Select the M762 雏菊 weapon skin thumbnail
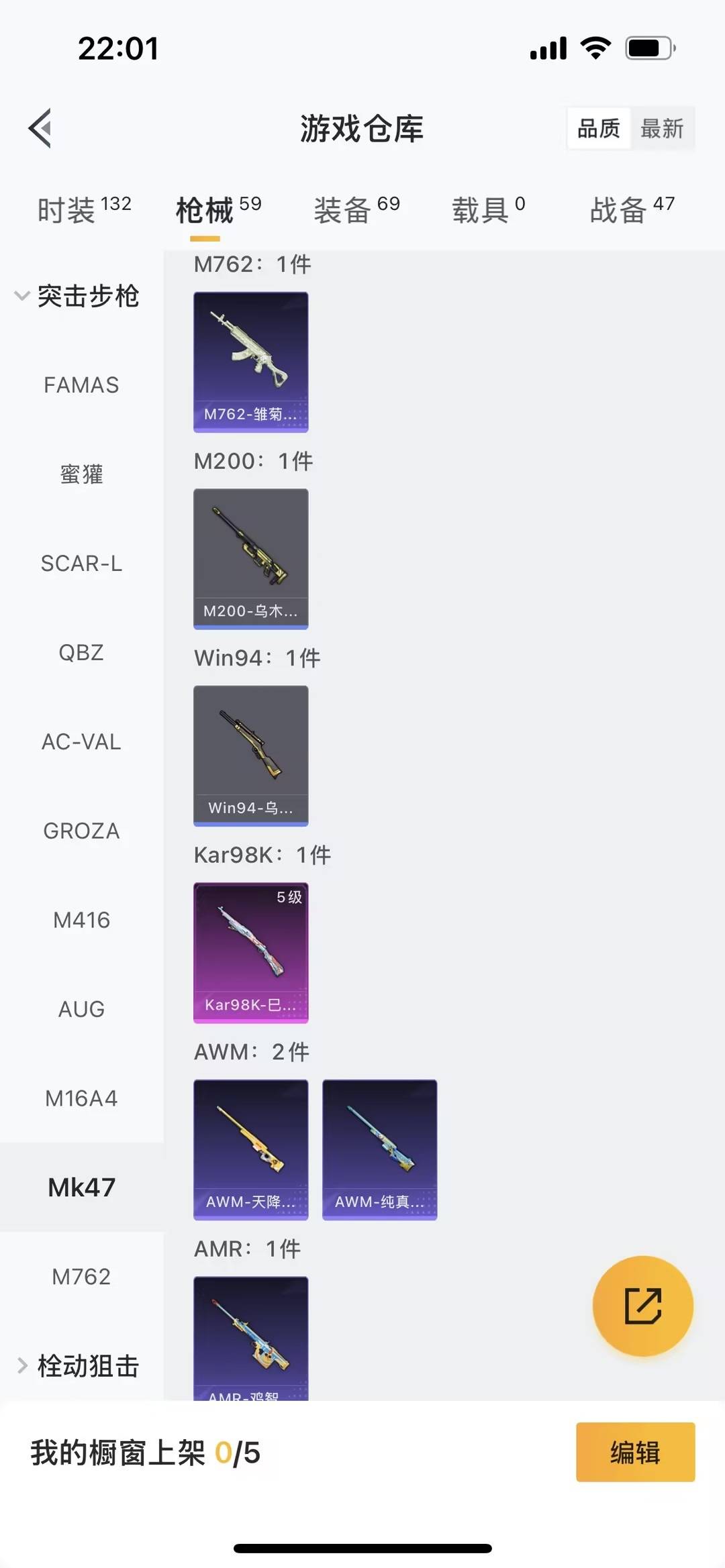 pyautogui.click(x=250, y=362)
